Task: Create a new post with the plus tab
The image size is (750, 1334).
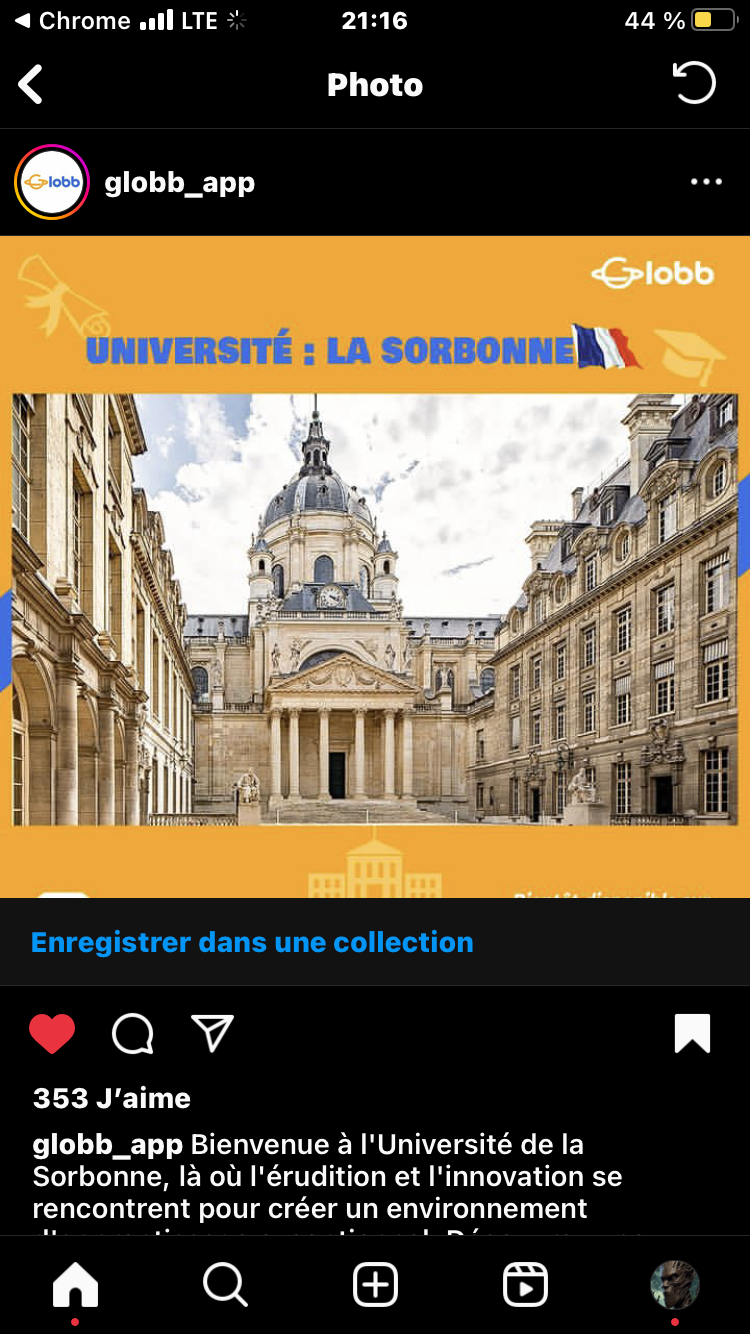Action: (x=375, y=1284)
